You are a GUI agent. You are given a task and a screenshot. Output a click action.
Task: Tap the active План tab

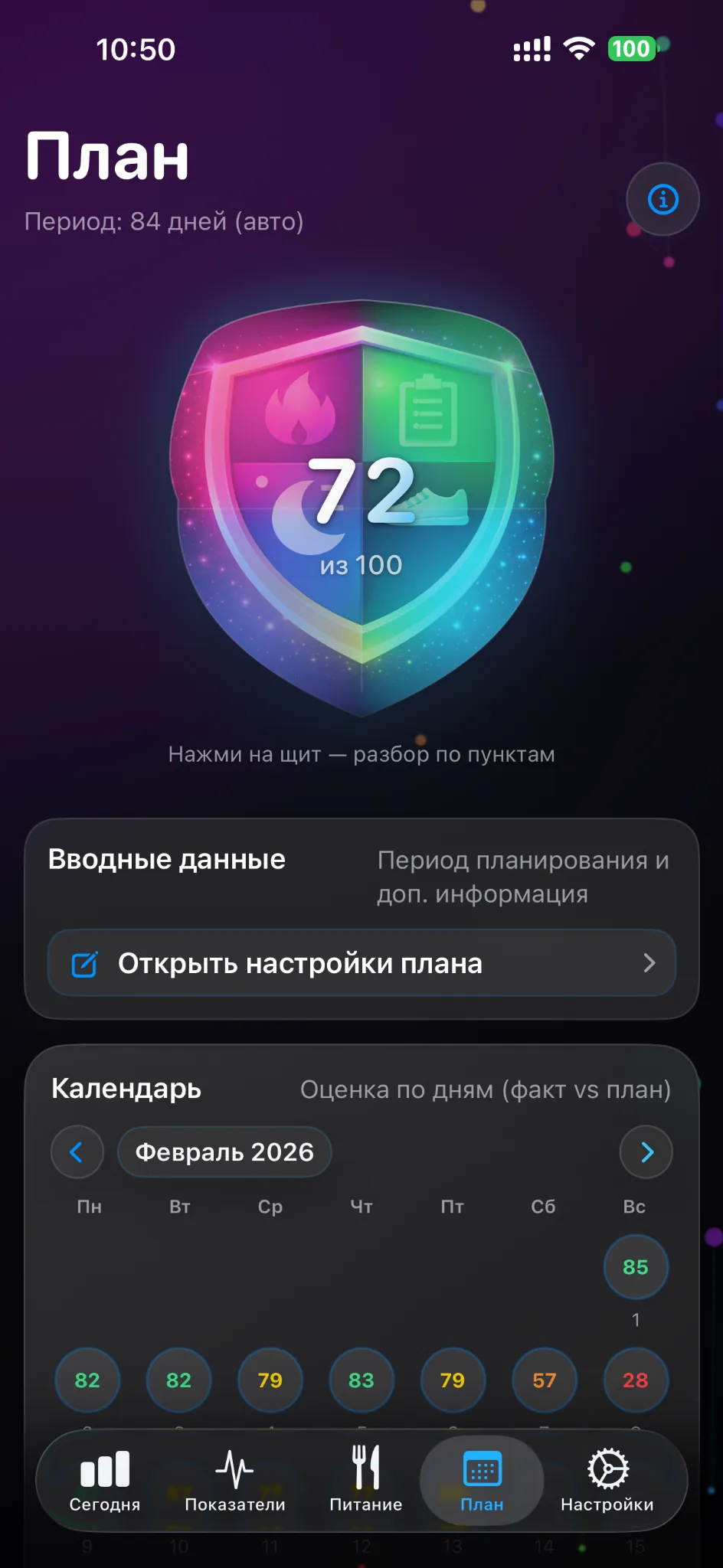[482, 1481]
